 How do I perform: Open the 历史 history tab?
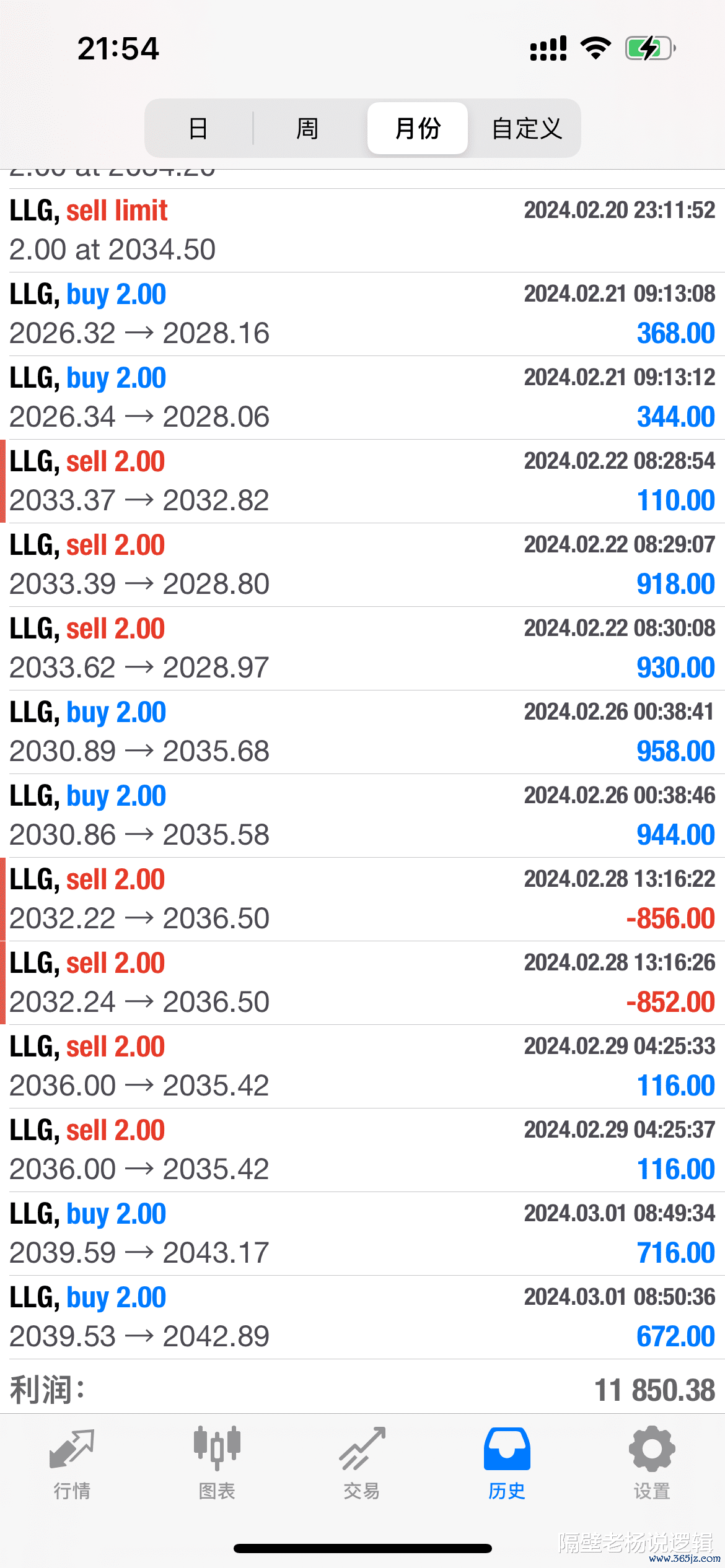[x=507, y=1464]
